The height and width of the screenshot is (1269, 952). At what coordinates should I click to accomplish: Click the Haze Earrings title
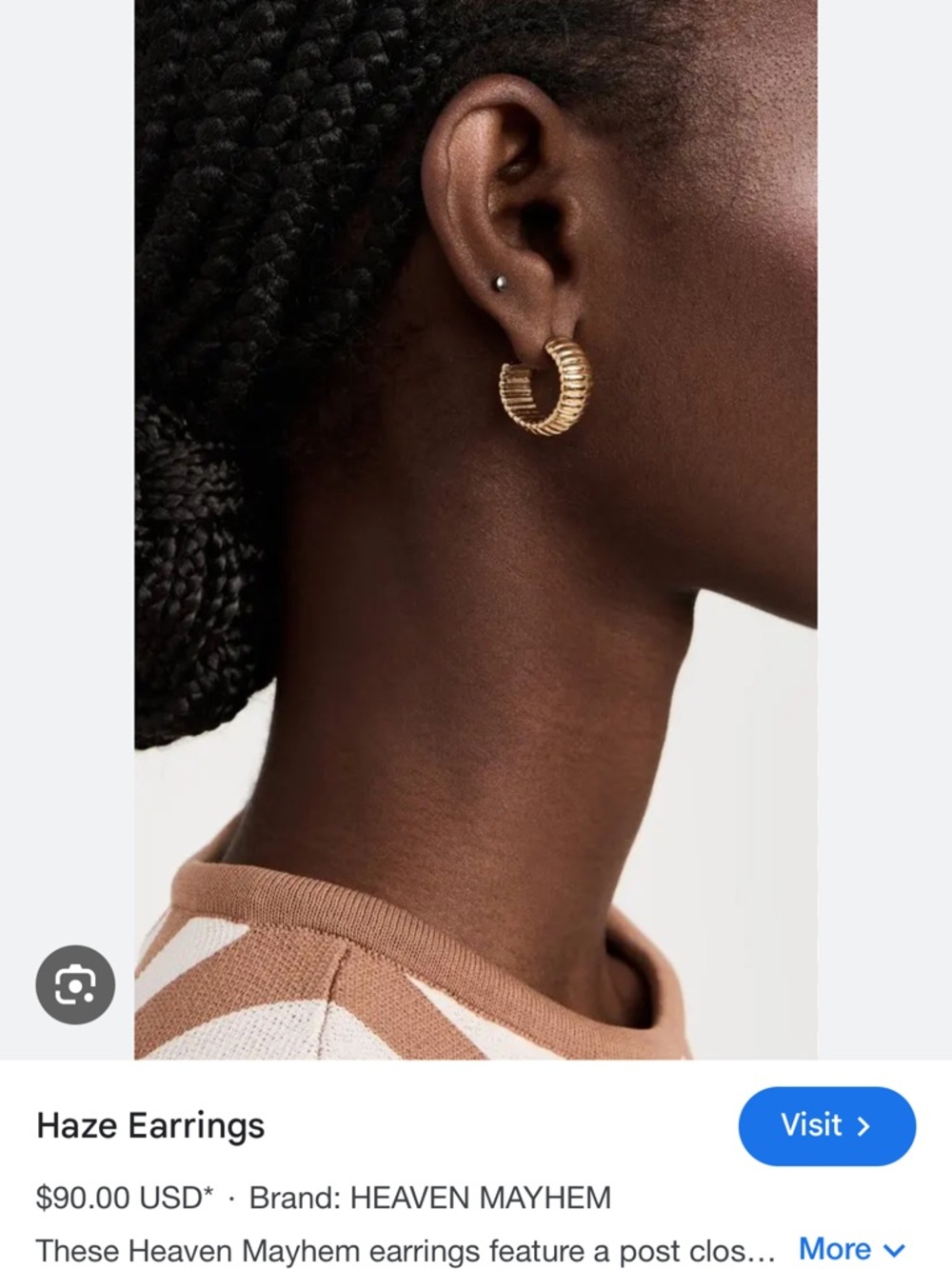pyautogui.click(x=149, y=1125)
